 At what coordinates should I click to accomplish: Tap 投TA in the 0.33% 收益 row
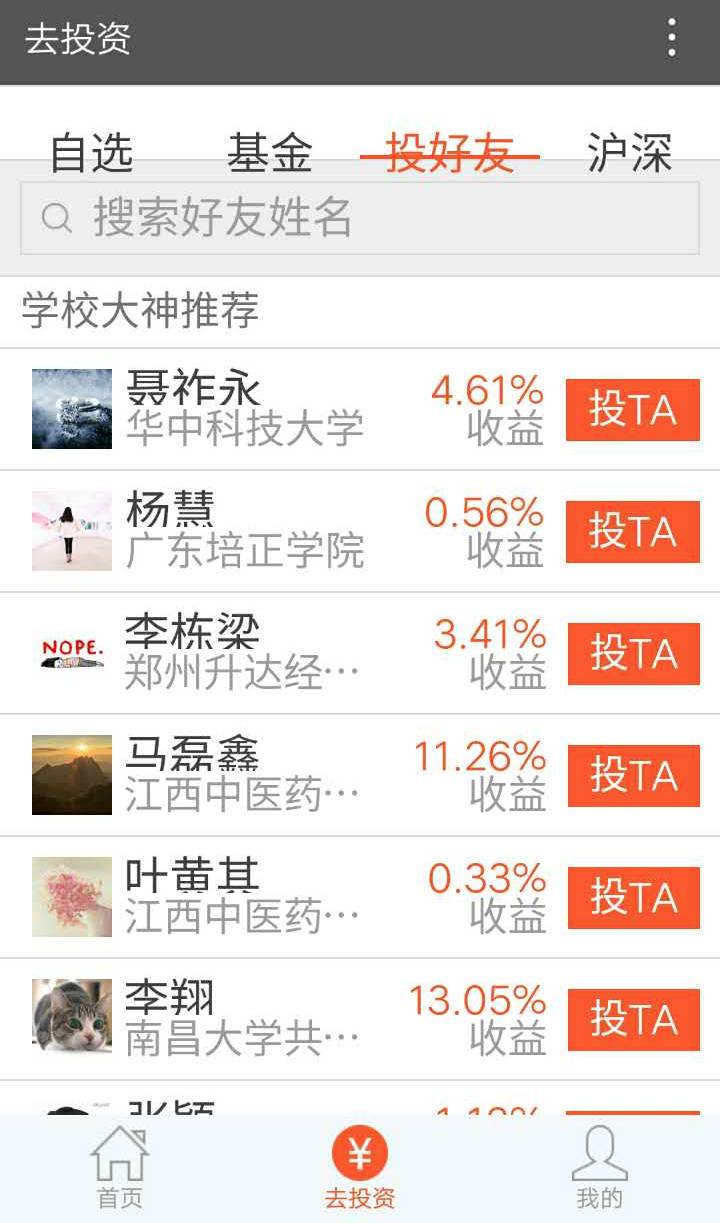coord(633,898)
